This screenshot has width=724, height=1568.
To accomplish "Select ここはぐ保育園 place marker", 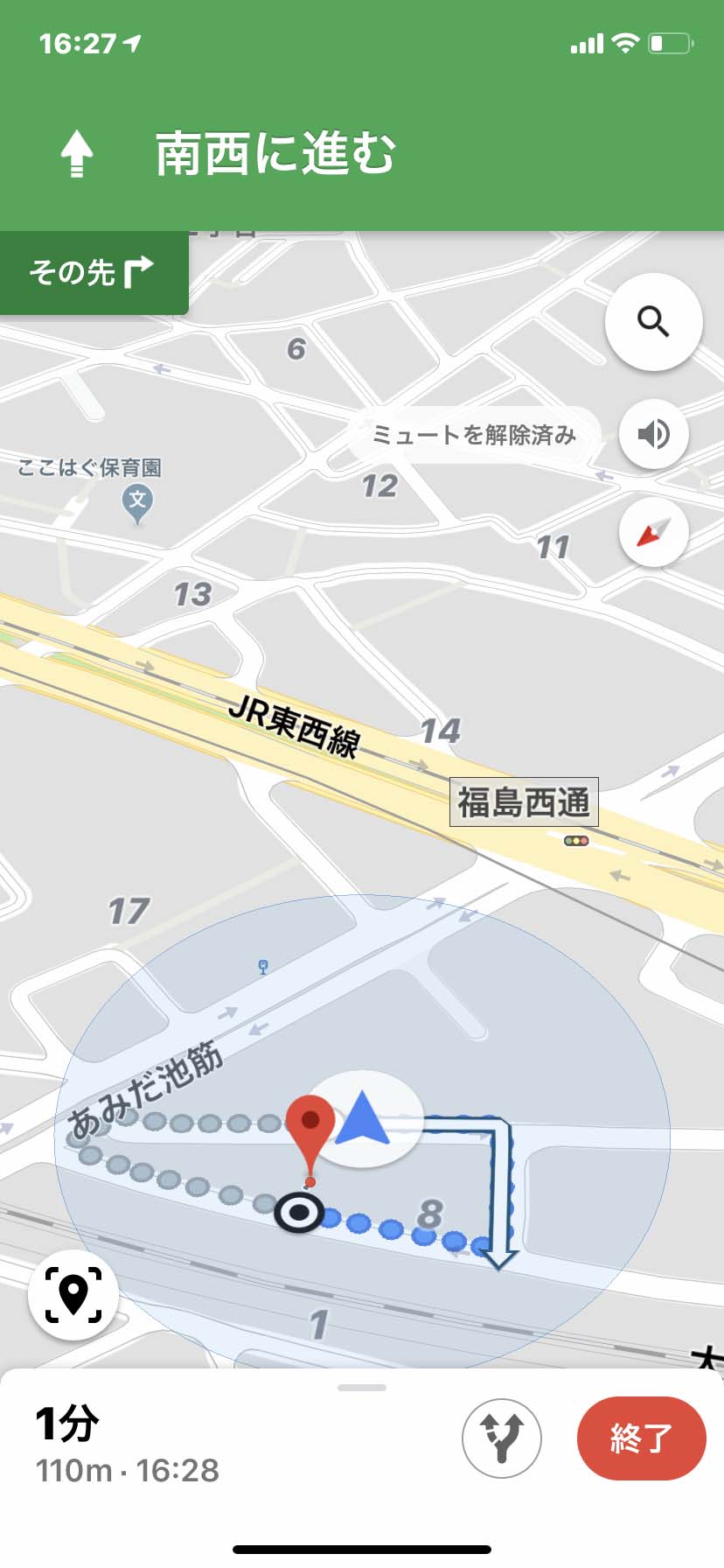I will (x=137, y=502).
